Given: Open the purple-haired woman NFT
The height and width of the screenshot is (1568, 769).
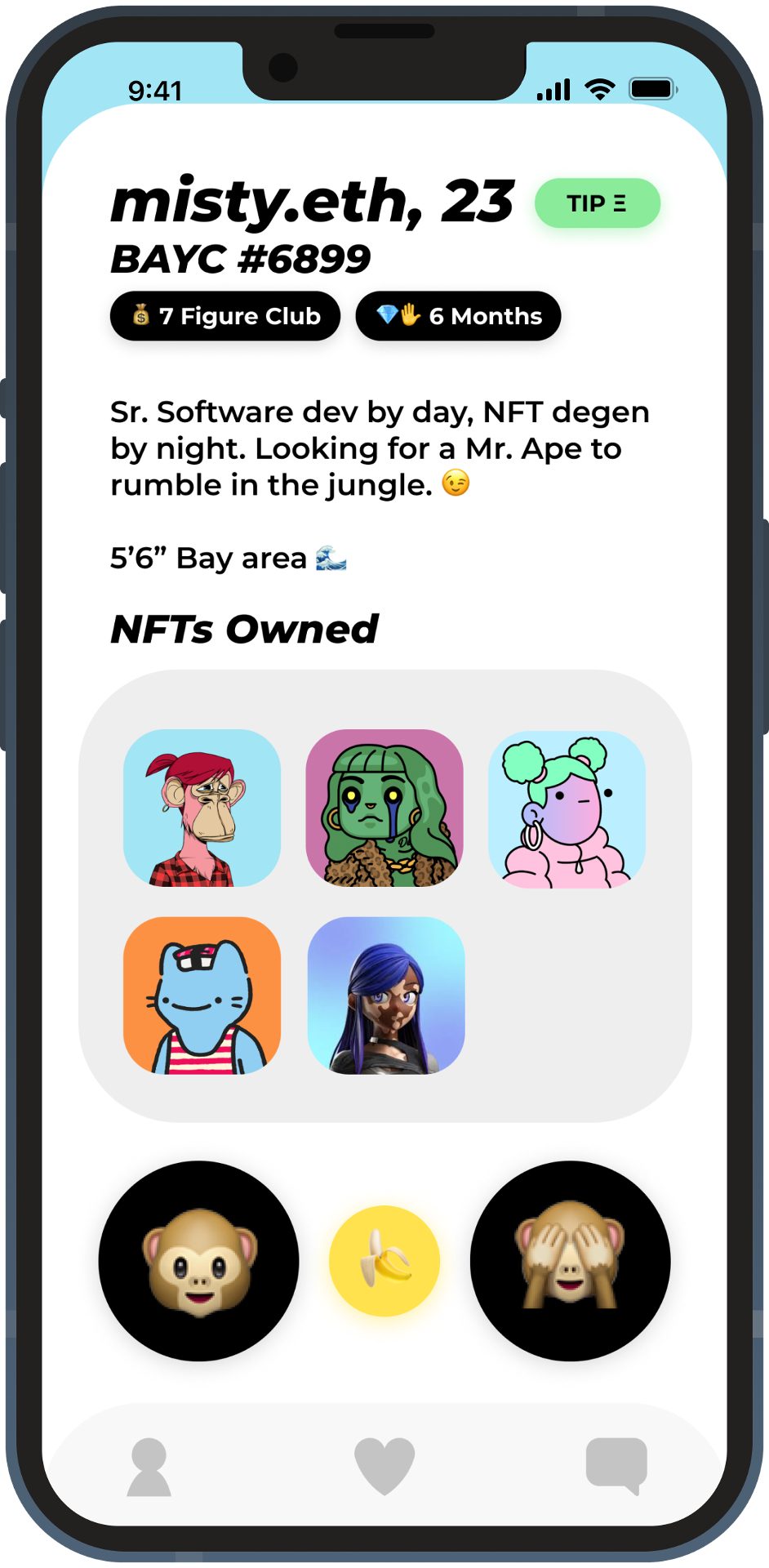Looking at the screenshot, I should coord(386,996).
